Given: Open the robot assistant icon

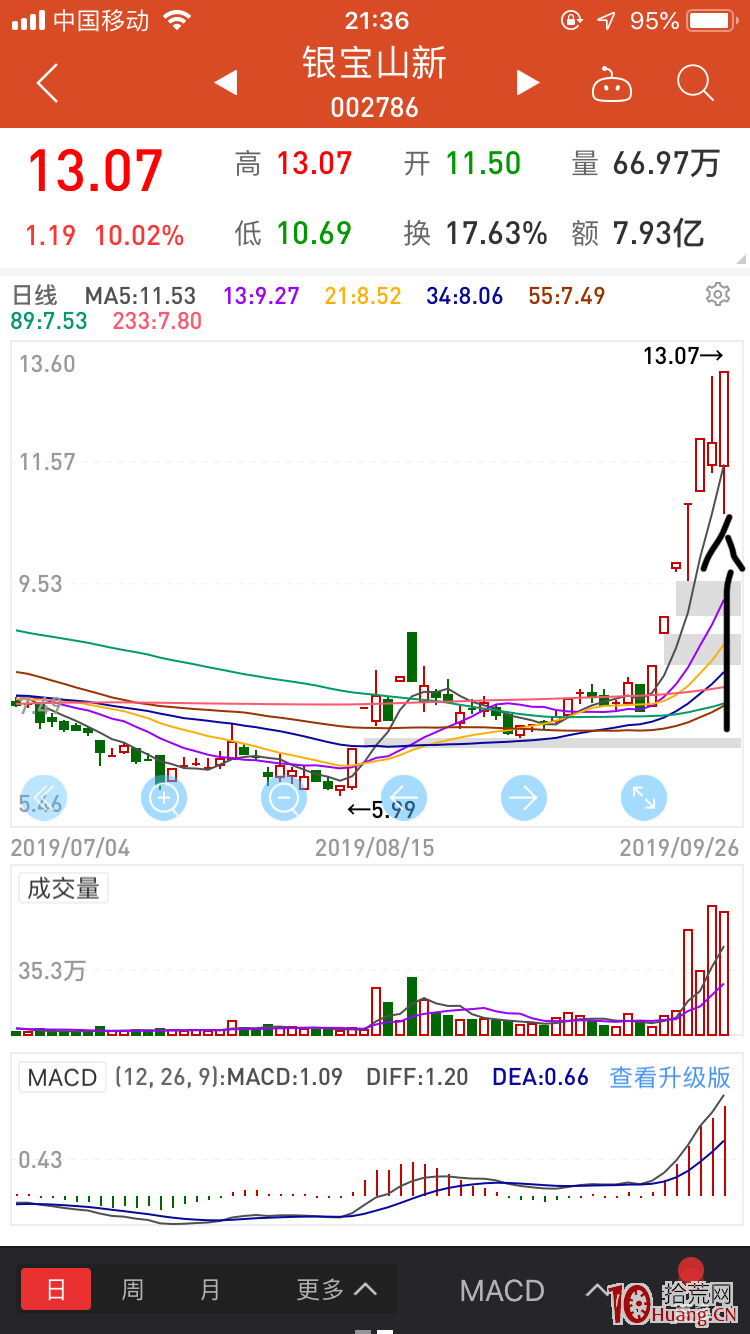Looking at the screenshot, I should (x=612, y=84).
